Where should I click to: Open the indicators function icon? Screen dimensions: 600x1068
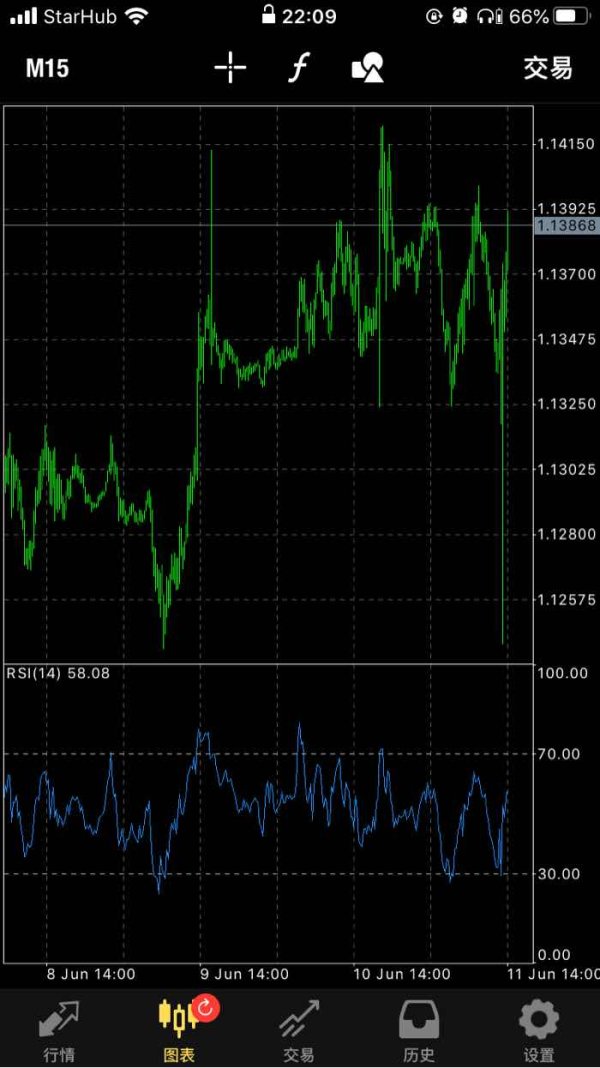[298, 68]
